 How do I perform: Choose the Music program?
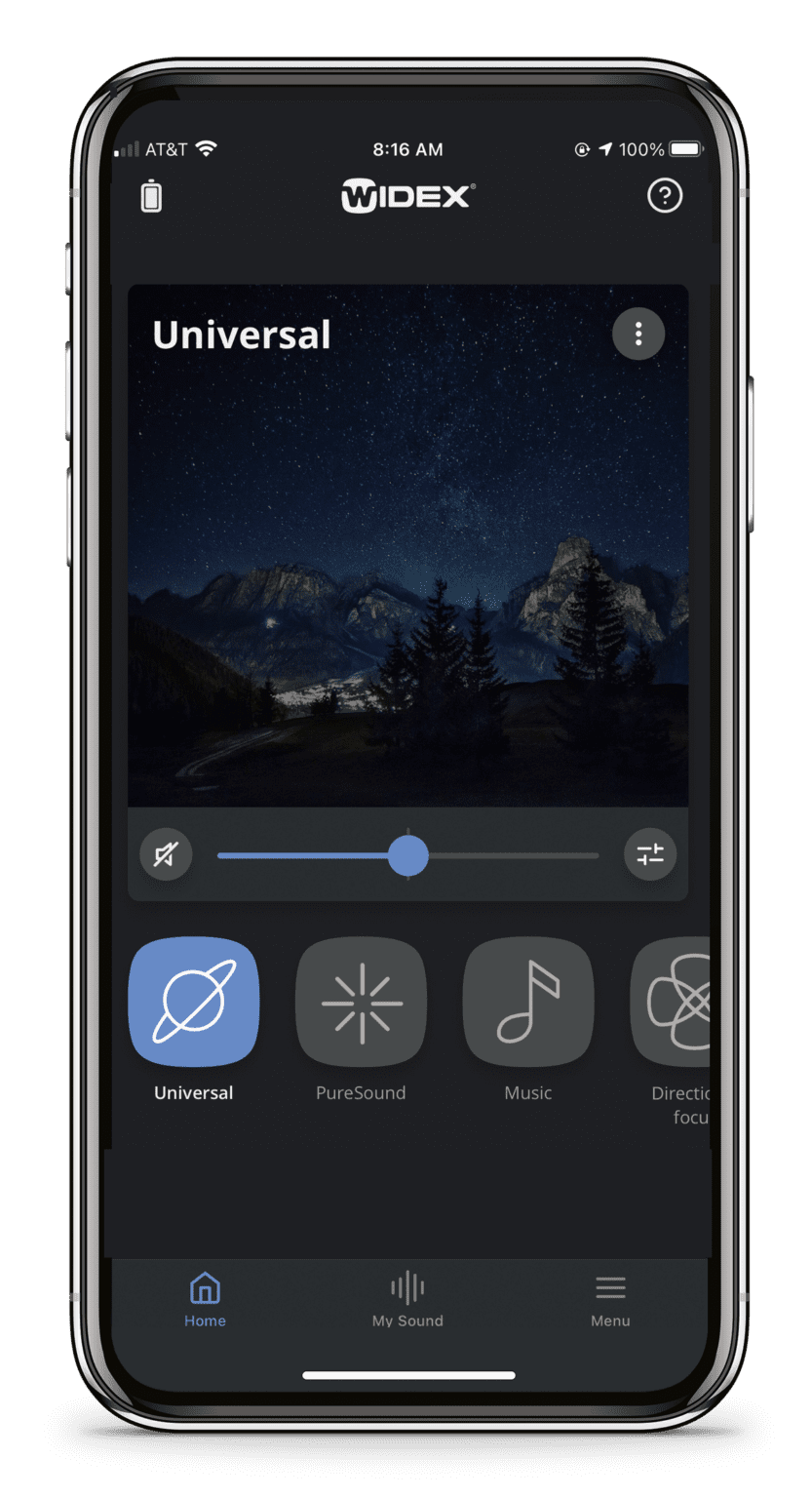[528, 1003]
